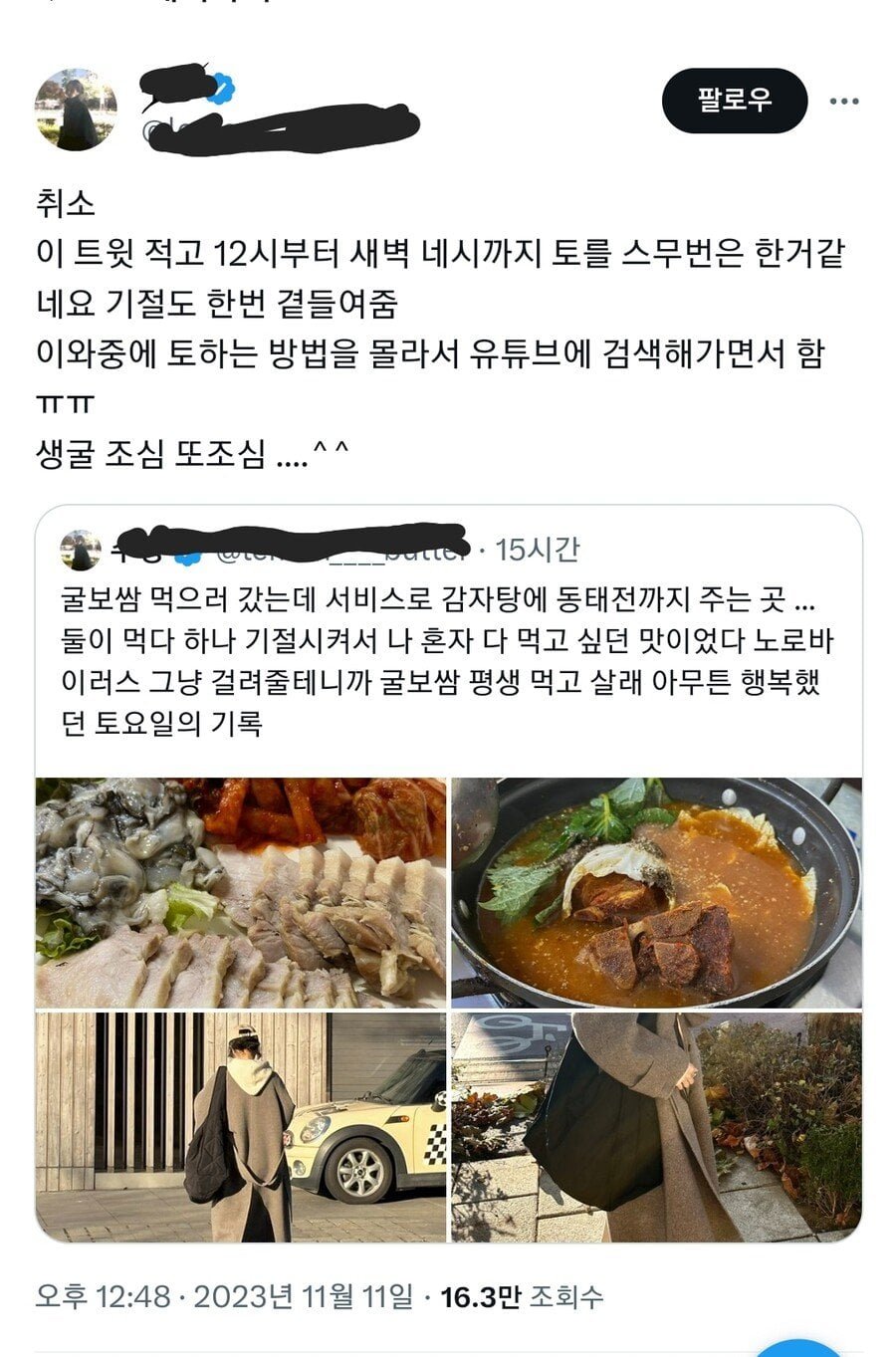
Task: View the oyster and boiled pork photo
Action: point(240,892)
